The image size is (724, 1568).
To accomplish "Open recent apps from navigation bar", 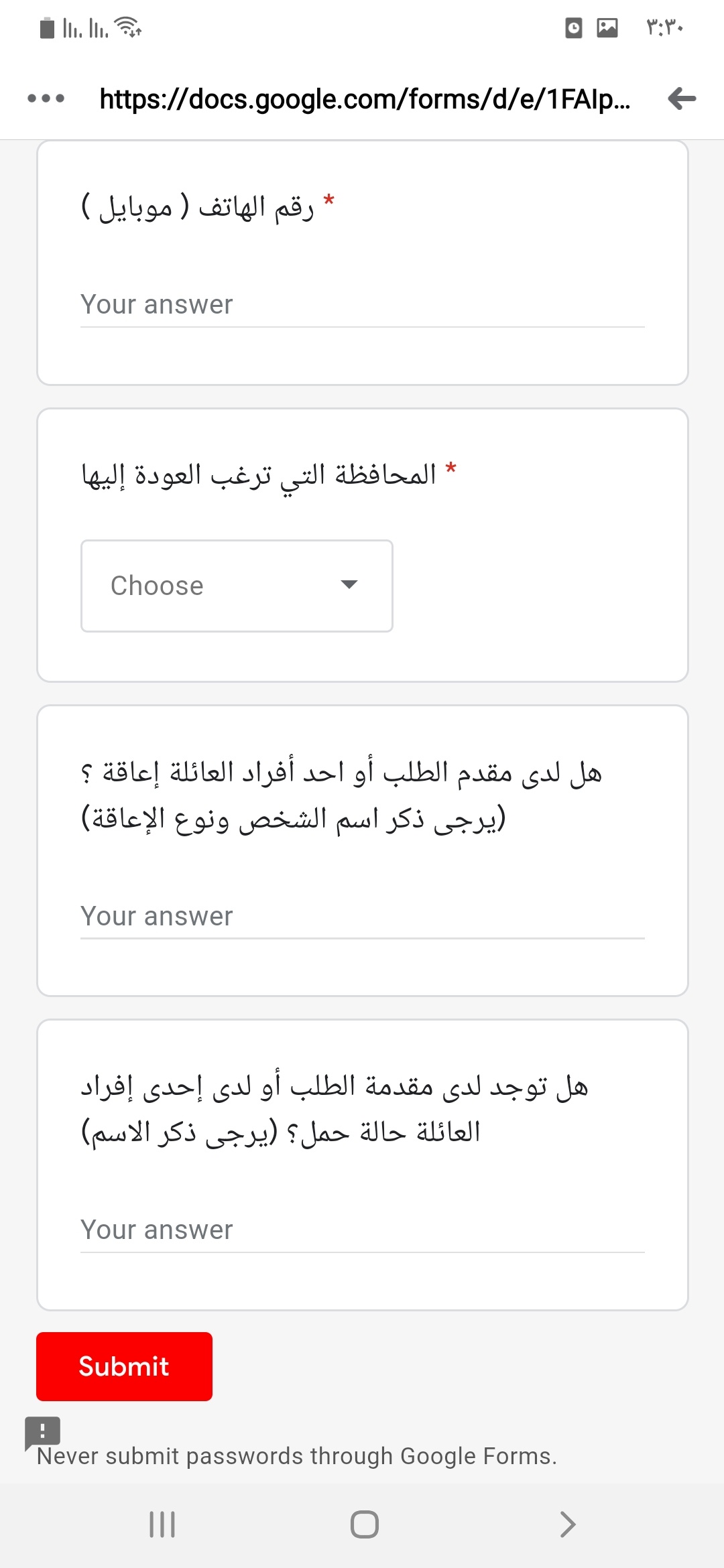I will click(x=162, y=1524).
